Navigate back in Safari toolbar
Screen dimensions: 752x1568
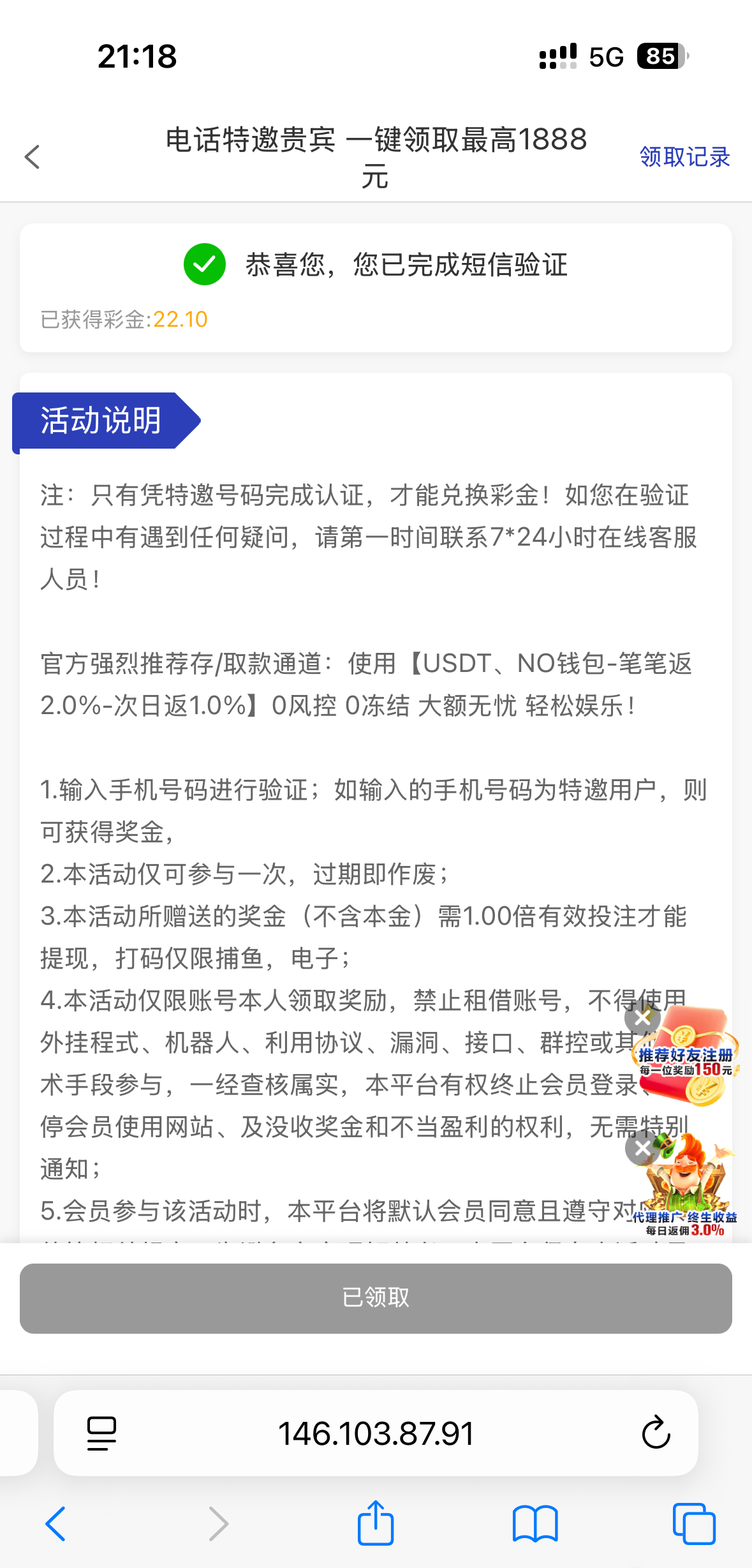pyautogui.click(x=55, y=1524)
